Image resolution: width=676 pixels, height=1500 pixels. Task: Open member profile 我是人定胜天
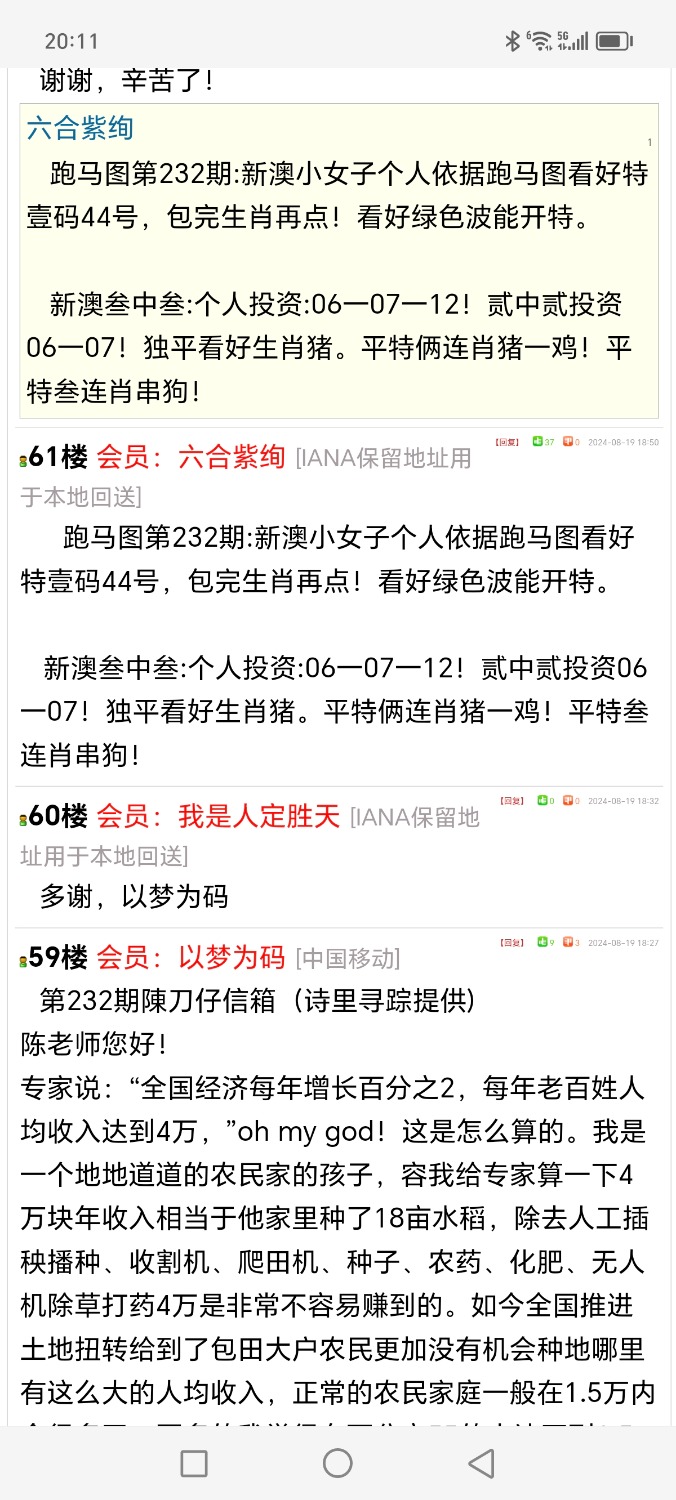[259, 816]
